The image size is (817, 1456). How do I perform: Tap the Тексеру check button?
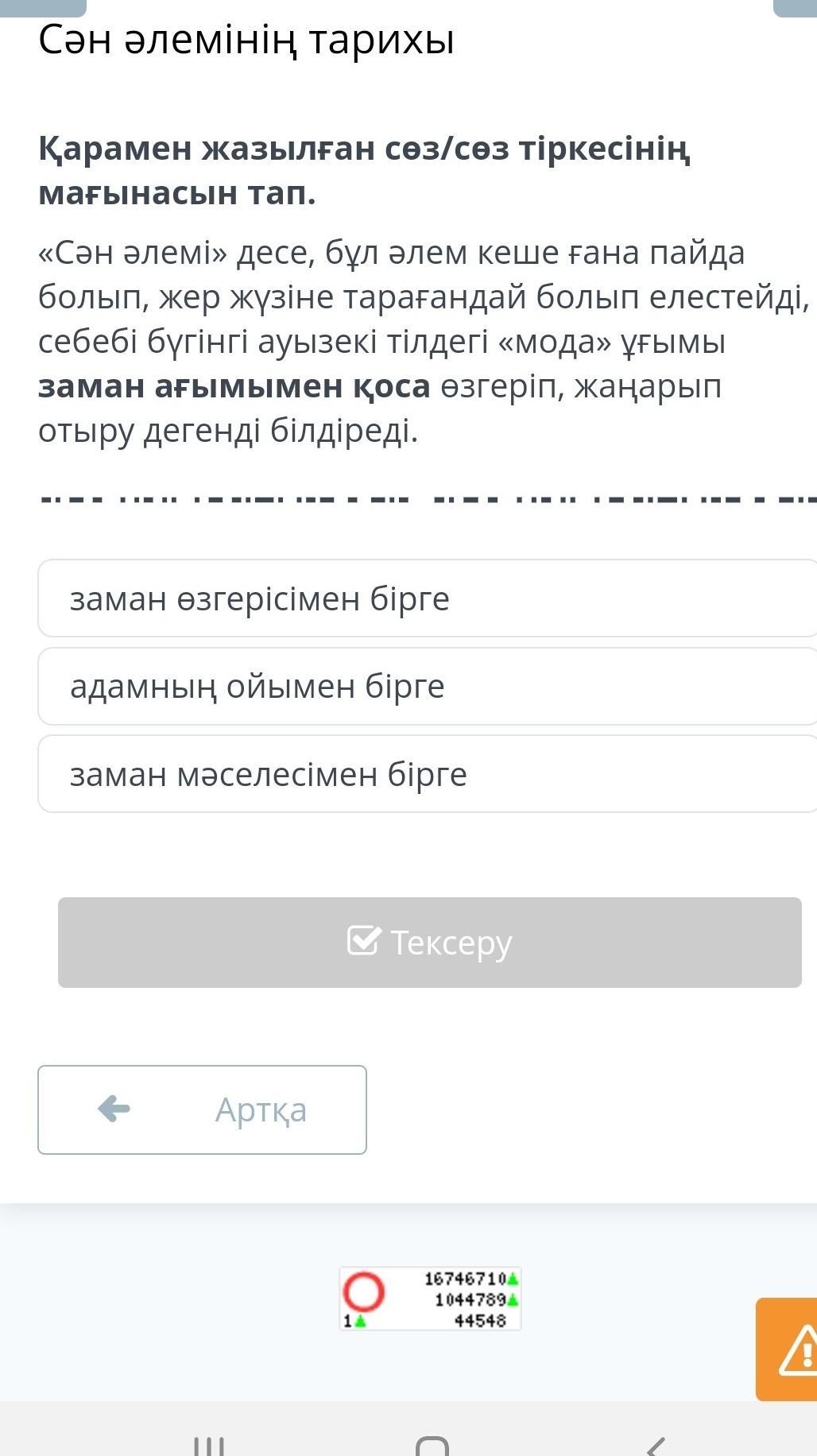(x=429, y=943)
